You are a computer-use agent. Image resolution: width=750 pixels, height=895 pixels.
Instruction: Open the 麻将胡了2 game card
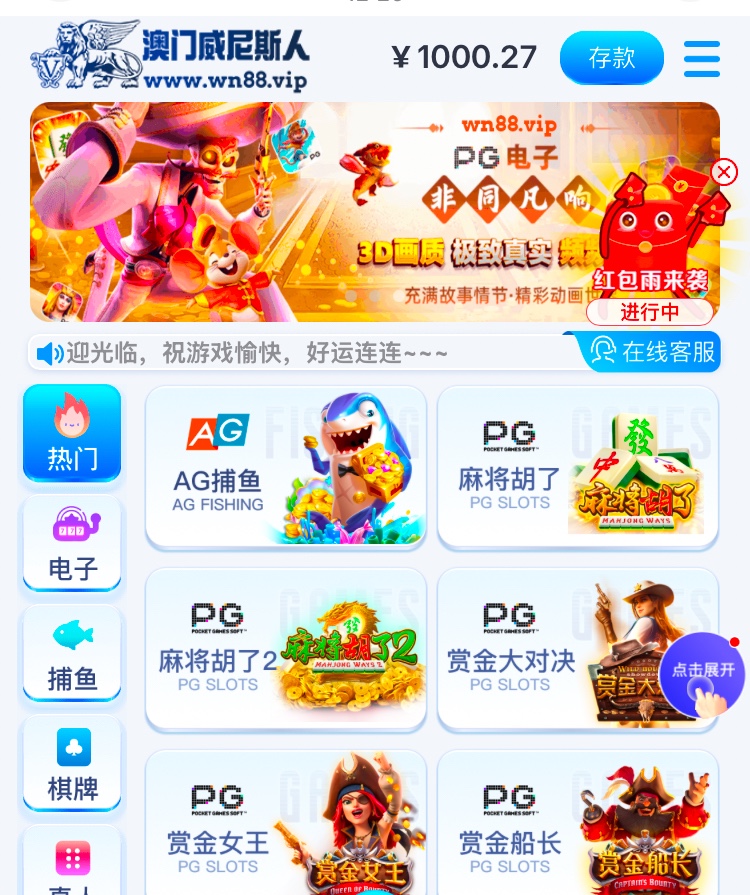click(286, 649)
